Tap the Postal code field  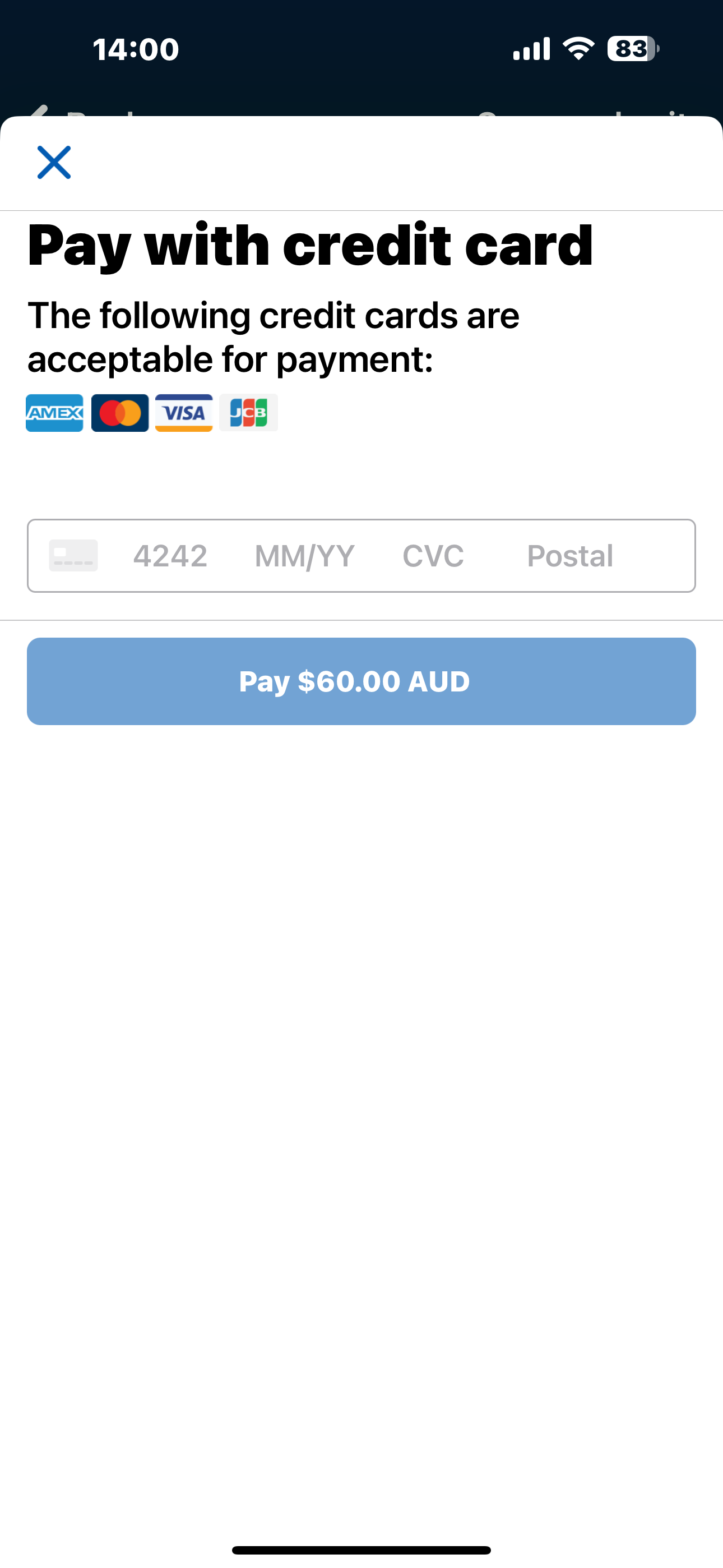[x=569, y=556]
